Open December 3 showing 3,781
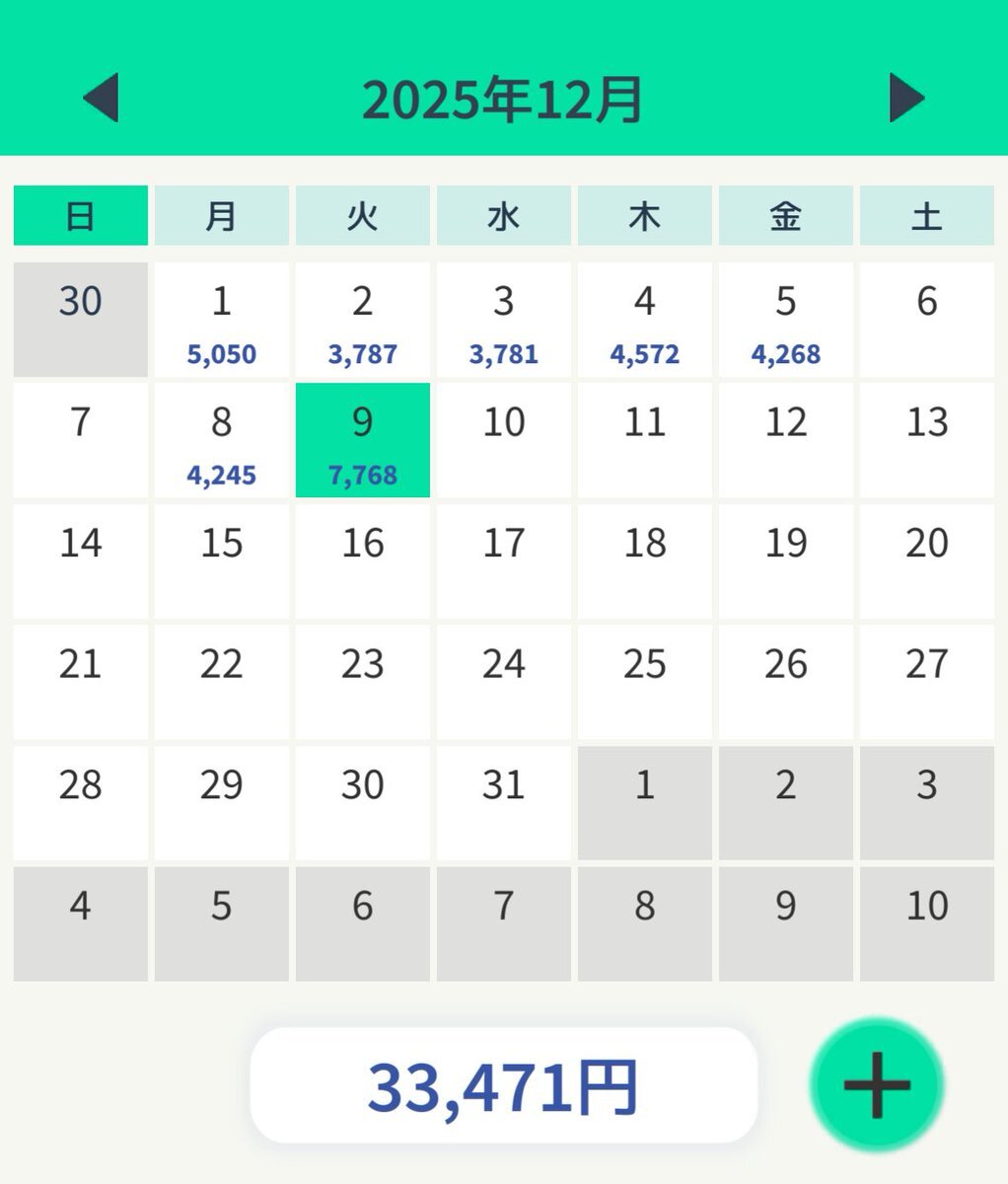The width and height of the screenshot is (1008, 1184). [503, 320]
